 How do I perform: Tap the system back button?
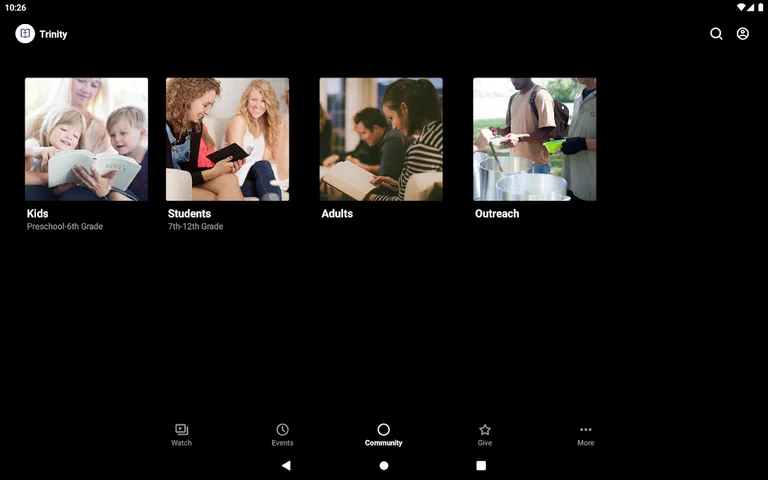(x=286, y=466)
